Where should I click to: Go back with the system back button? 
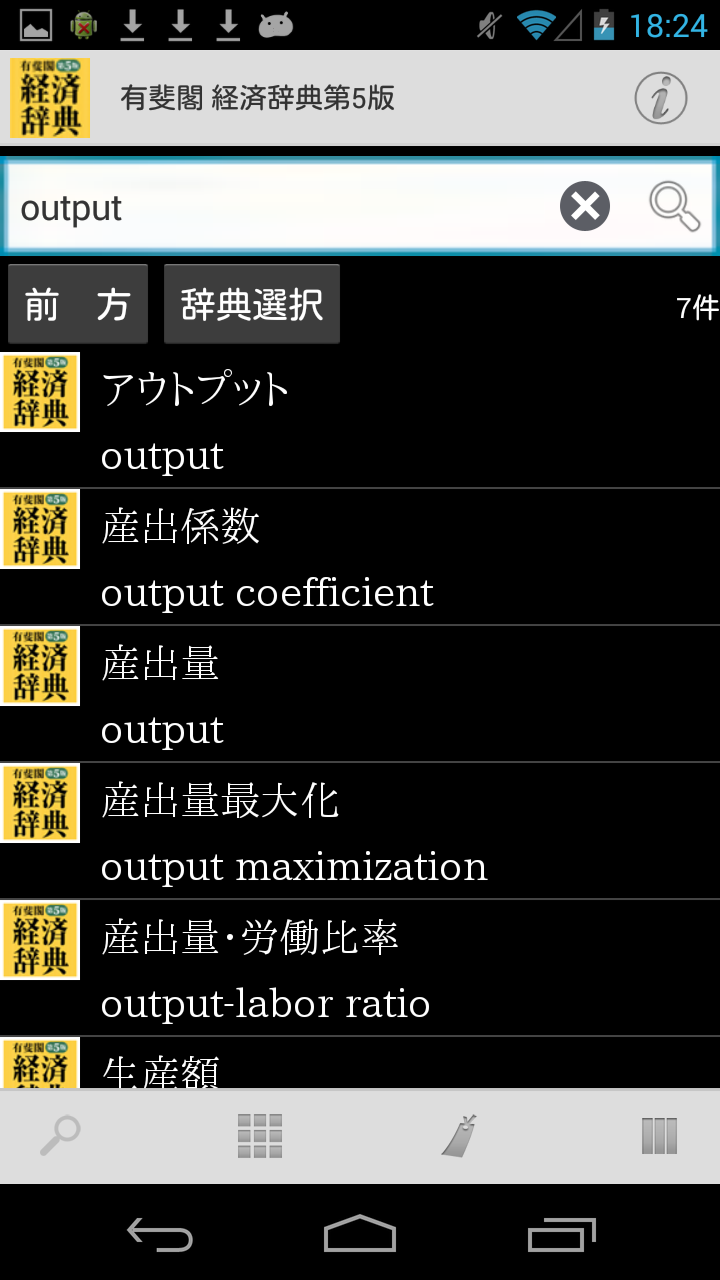coord(160,1234)
